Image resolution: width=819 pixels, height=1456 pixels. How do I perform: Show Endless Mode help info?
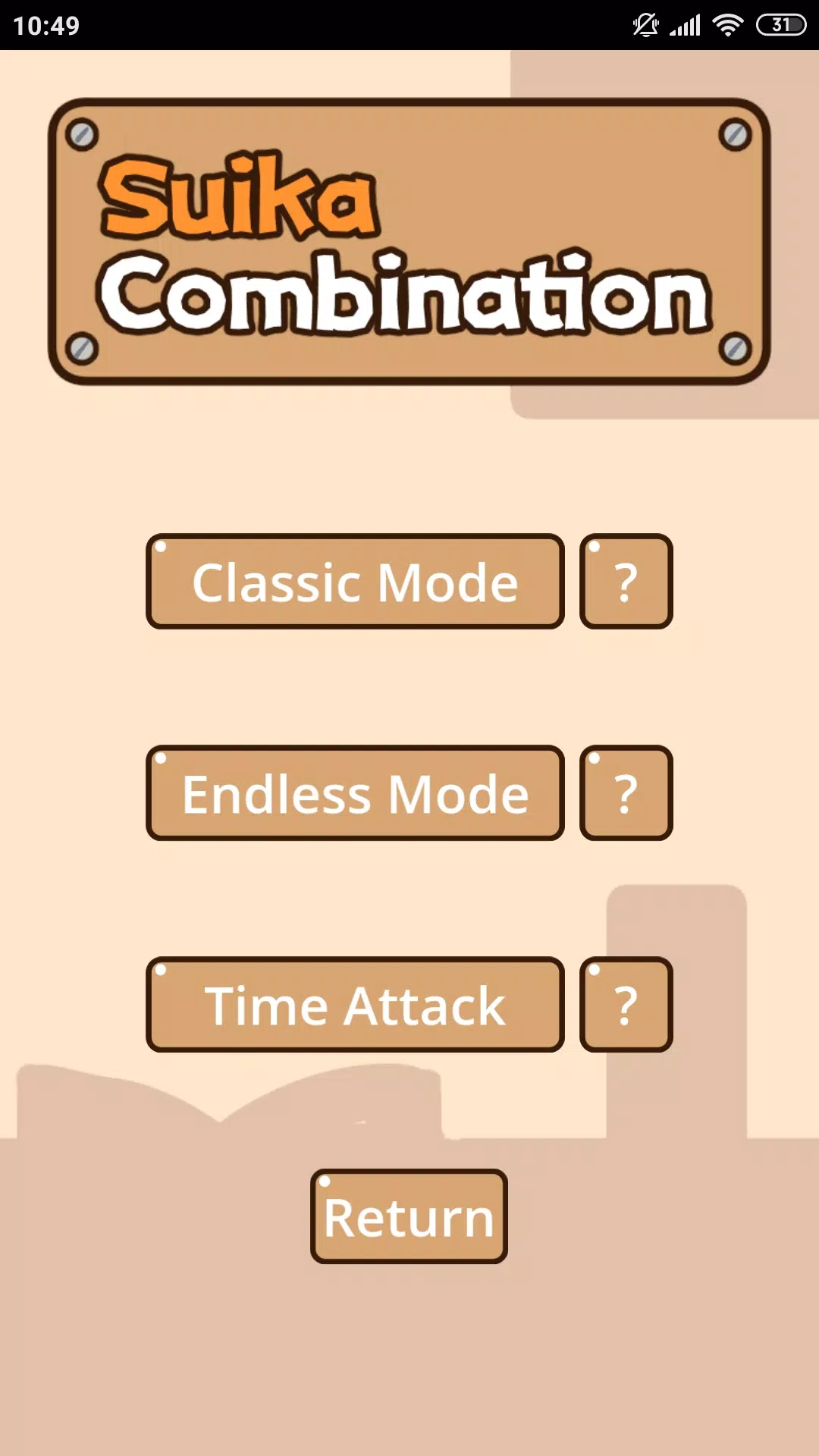[626, 793]
